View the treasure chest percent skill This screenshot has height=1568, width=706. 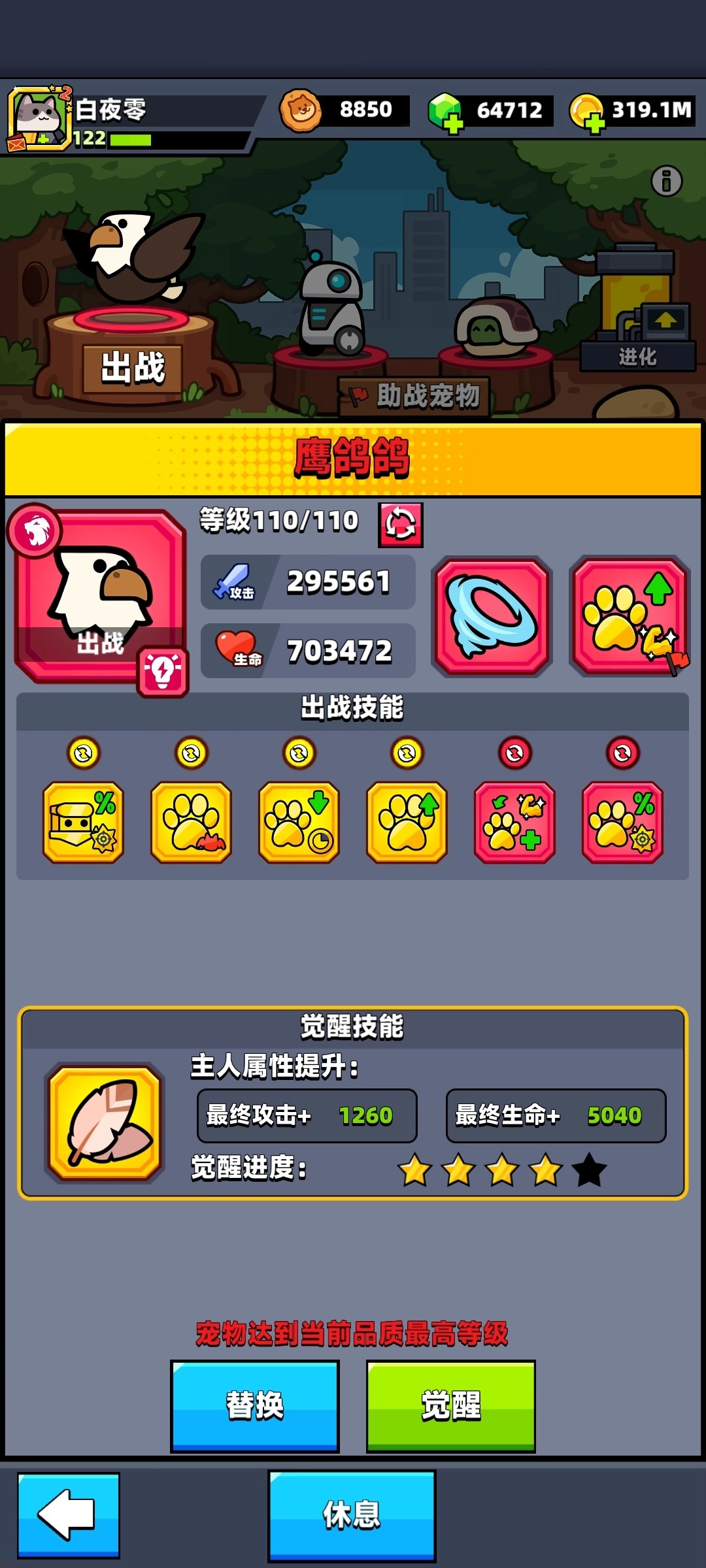(x=83, y=822)
